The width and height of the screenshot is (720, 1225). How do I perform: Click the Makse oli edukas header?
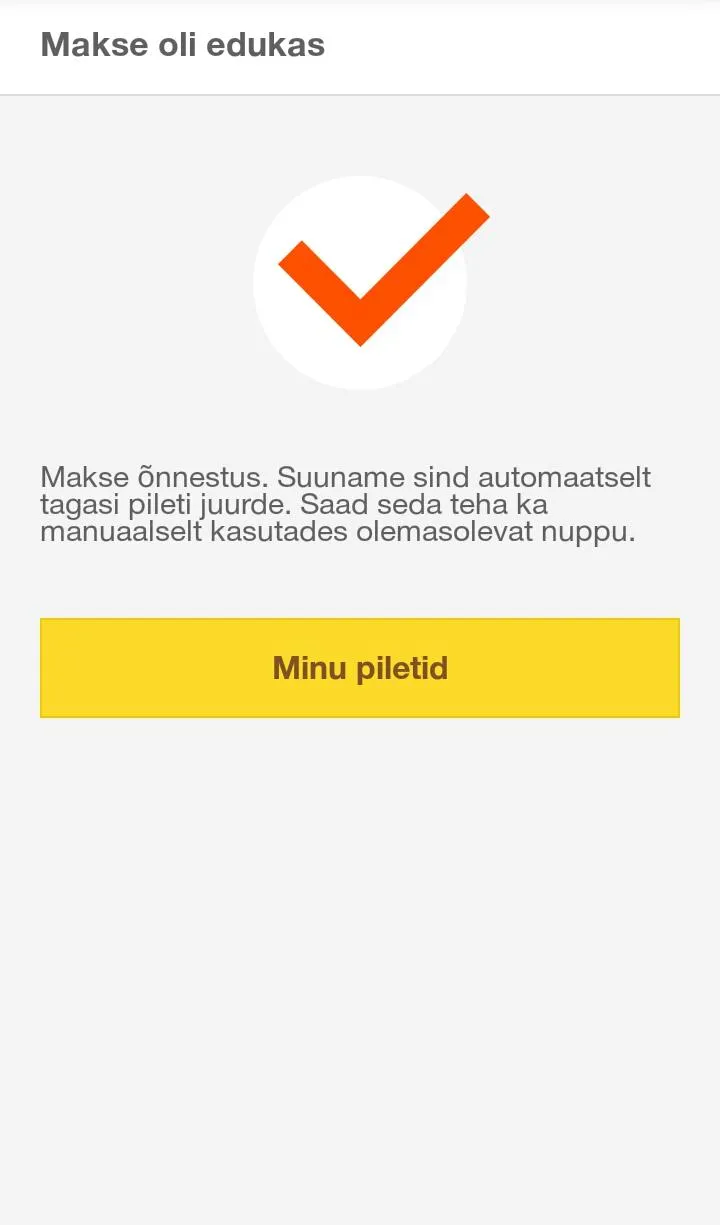click(x=181, y=44)
